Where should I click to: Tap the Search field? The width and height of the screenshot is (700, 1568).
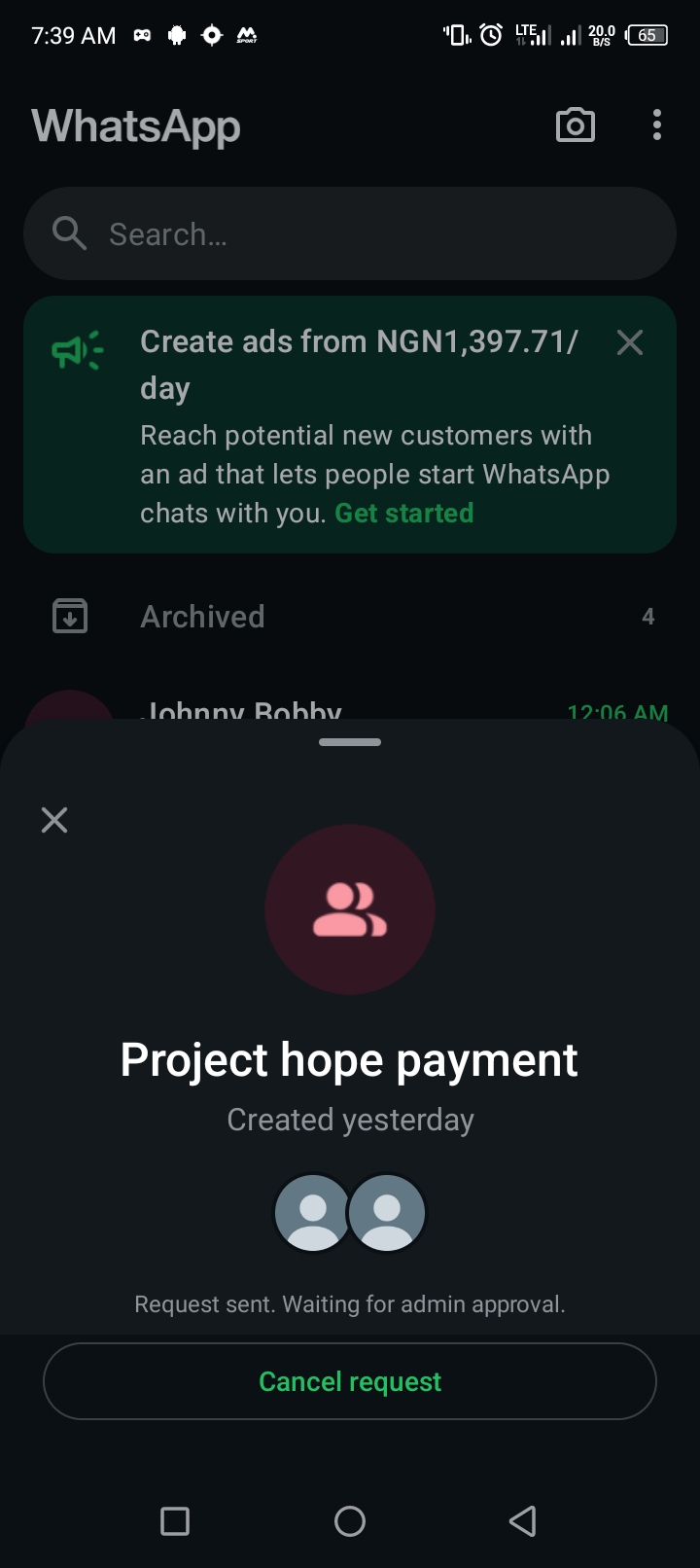[350, 234]
